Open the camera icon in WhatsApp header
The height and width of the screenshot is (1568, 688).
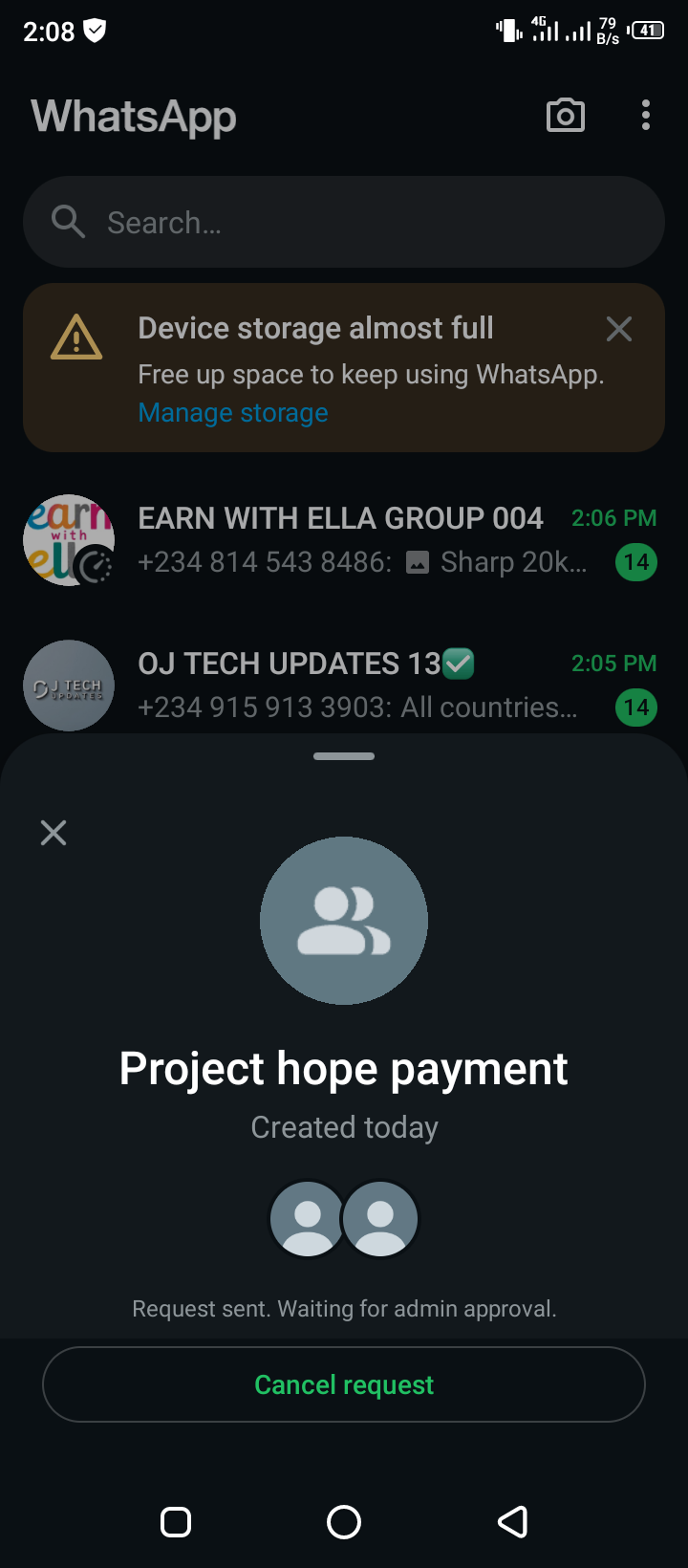565,116
